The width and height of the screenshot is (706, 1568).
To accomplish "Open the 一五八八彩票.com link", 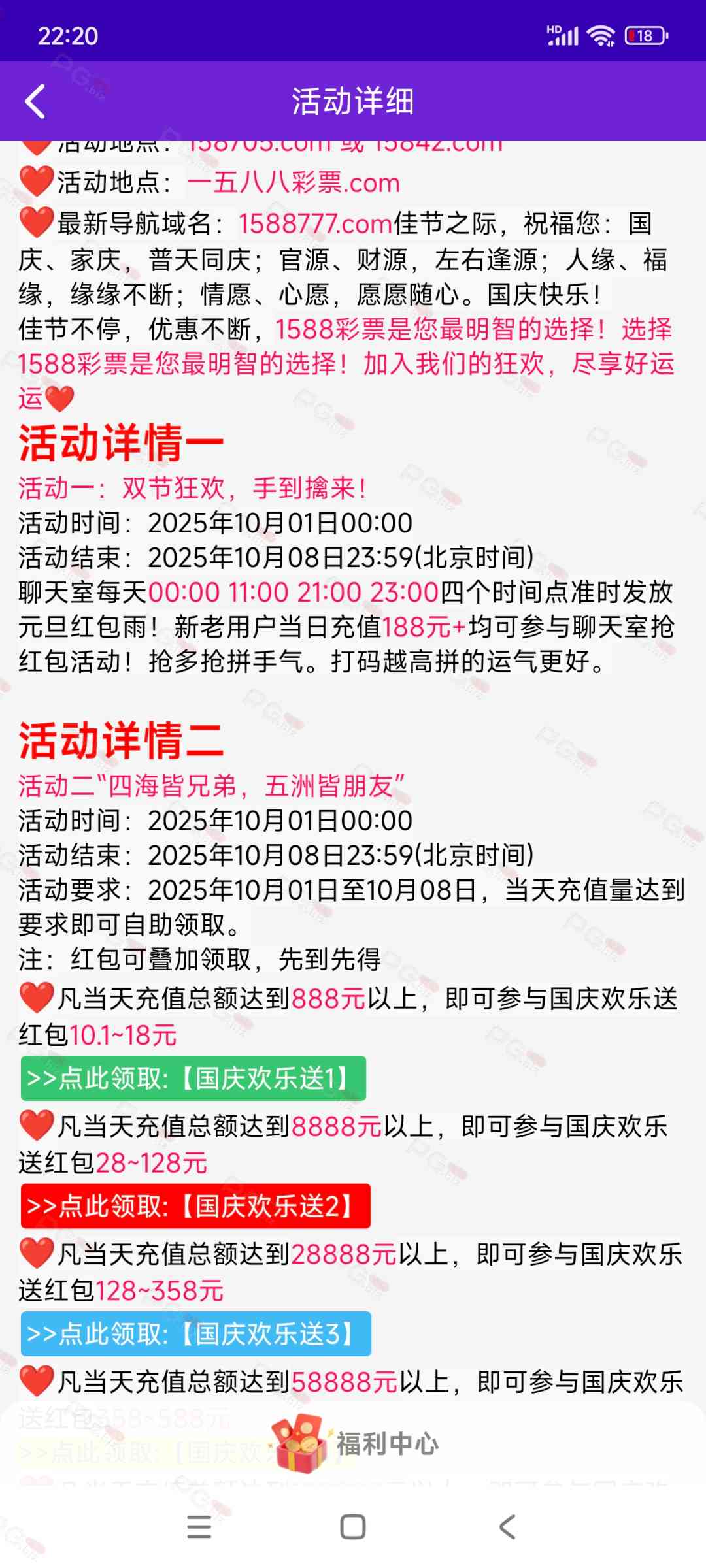I will pos(294,183).
